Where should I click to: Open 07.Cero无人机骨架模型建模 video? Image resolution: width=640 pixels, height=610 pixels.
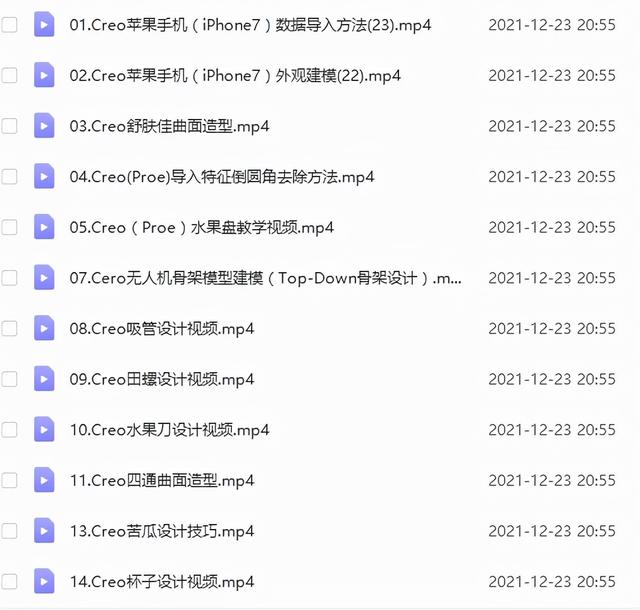coord(265,278)
